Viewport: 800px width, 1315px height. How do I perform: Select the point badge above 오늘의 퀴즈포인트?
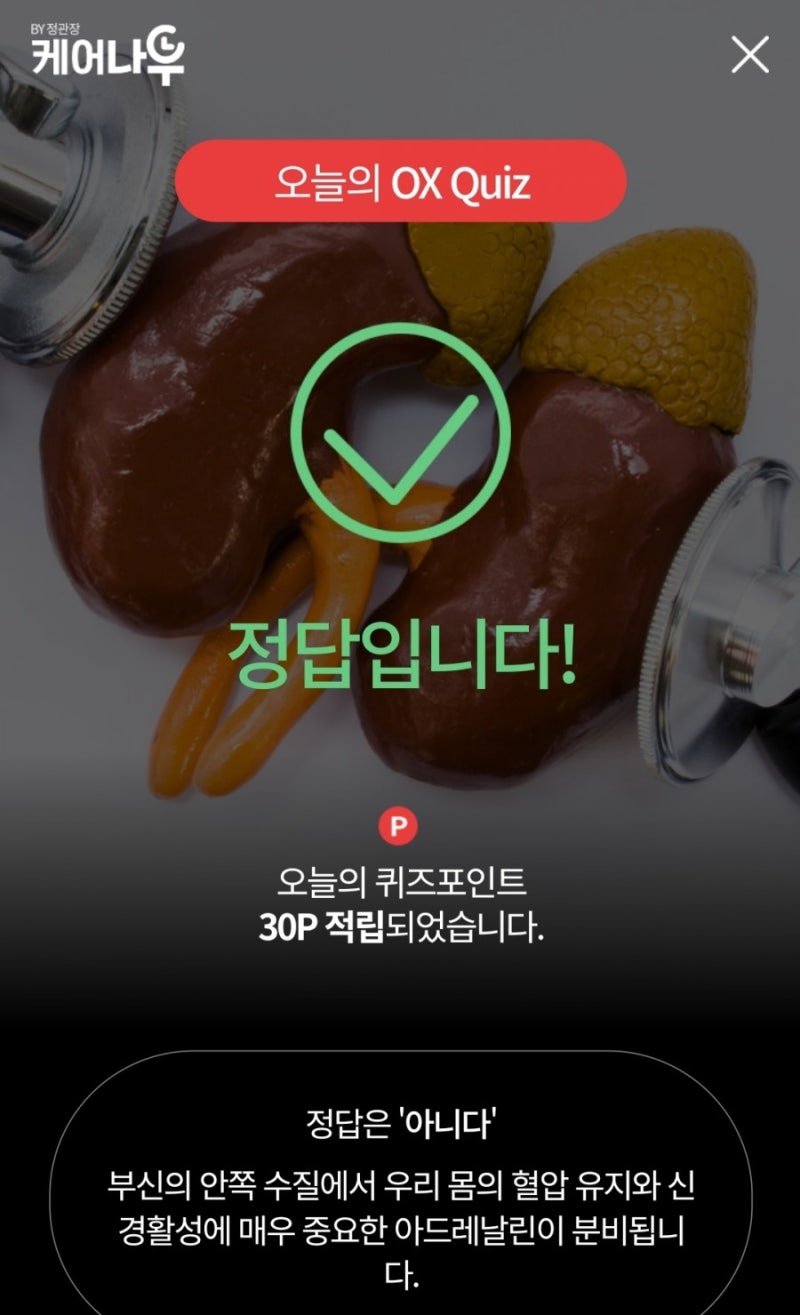(400, 825)
